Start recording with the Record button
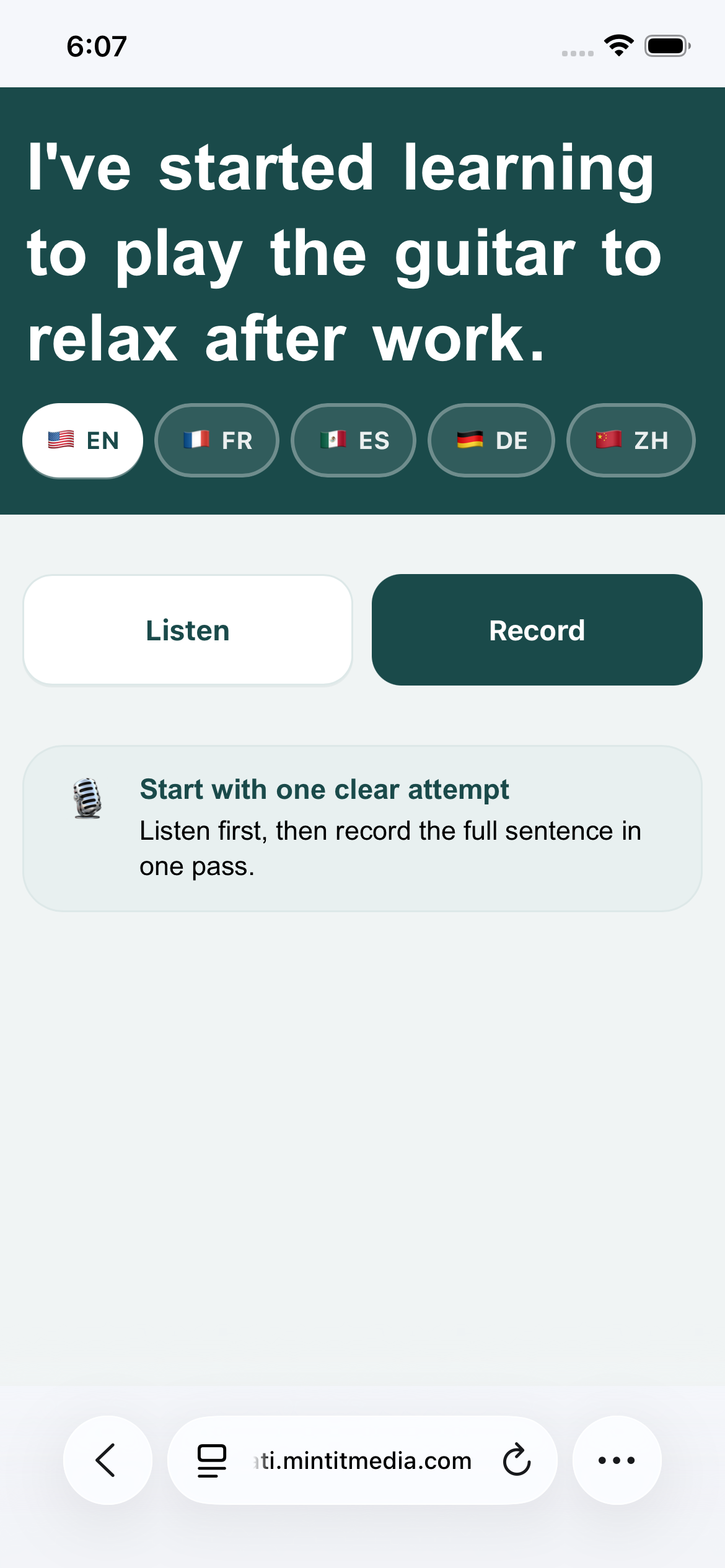Screen dimensions: 725x1568 click(537, 630)
